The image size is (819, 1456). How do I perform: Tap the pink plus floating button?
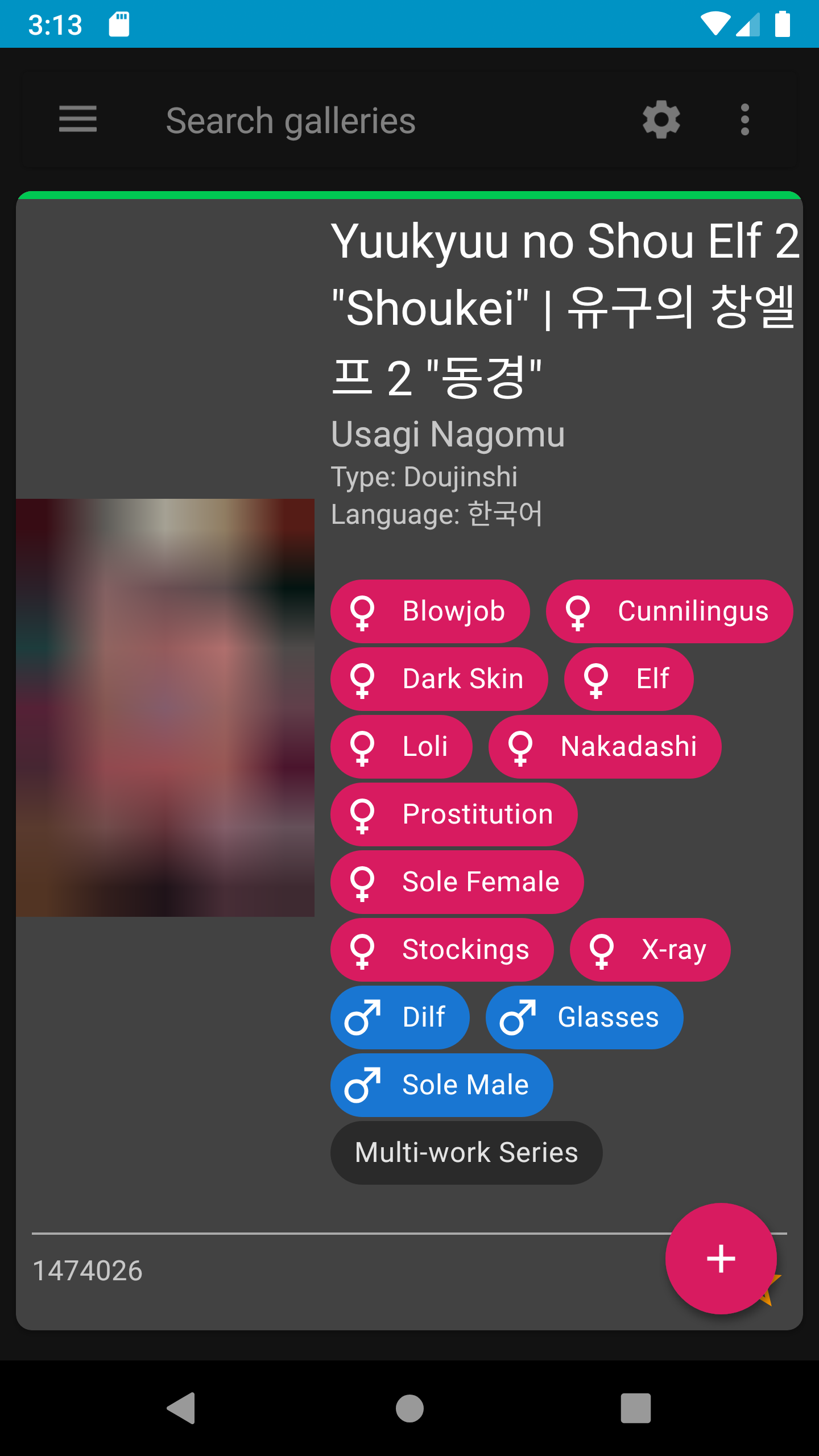(x=721, y=1258)
